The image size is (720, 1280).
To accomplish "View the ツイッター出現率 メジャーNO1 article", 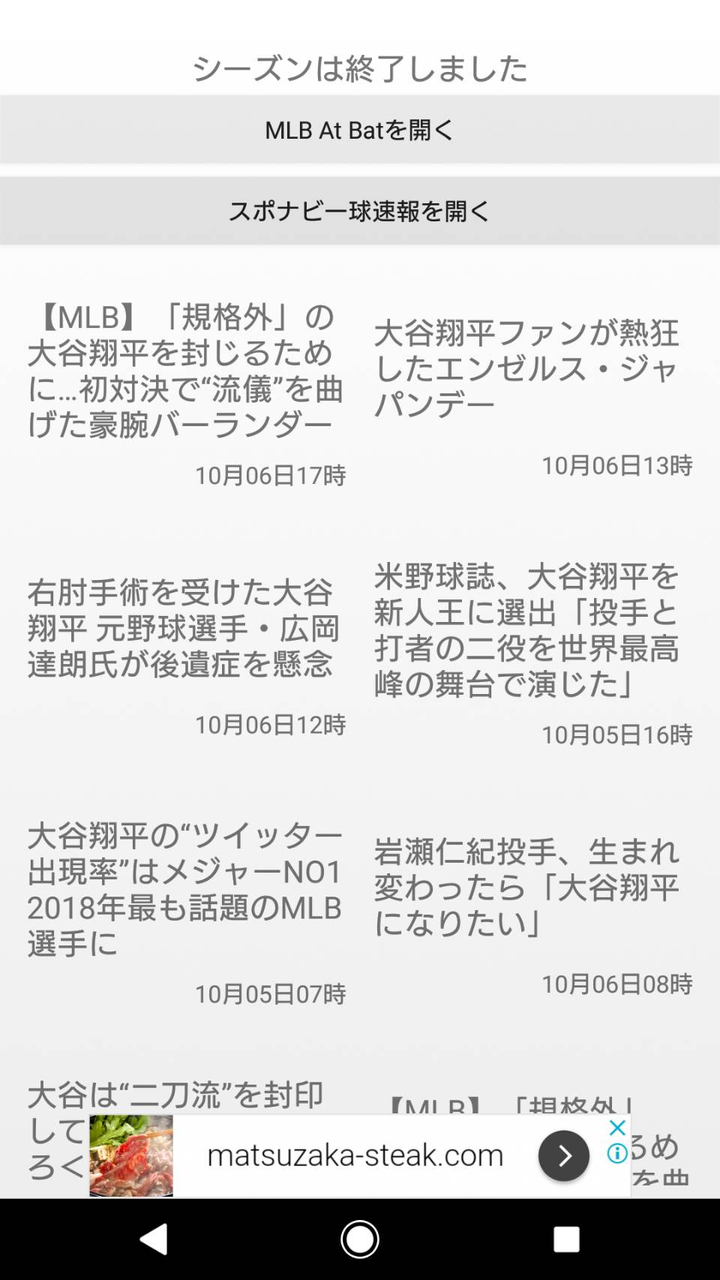I will (x=185, y=890).
